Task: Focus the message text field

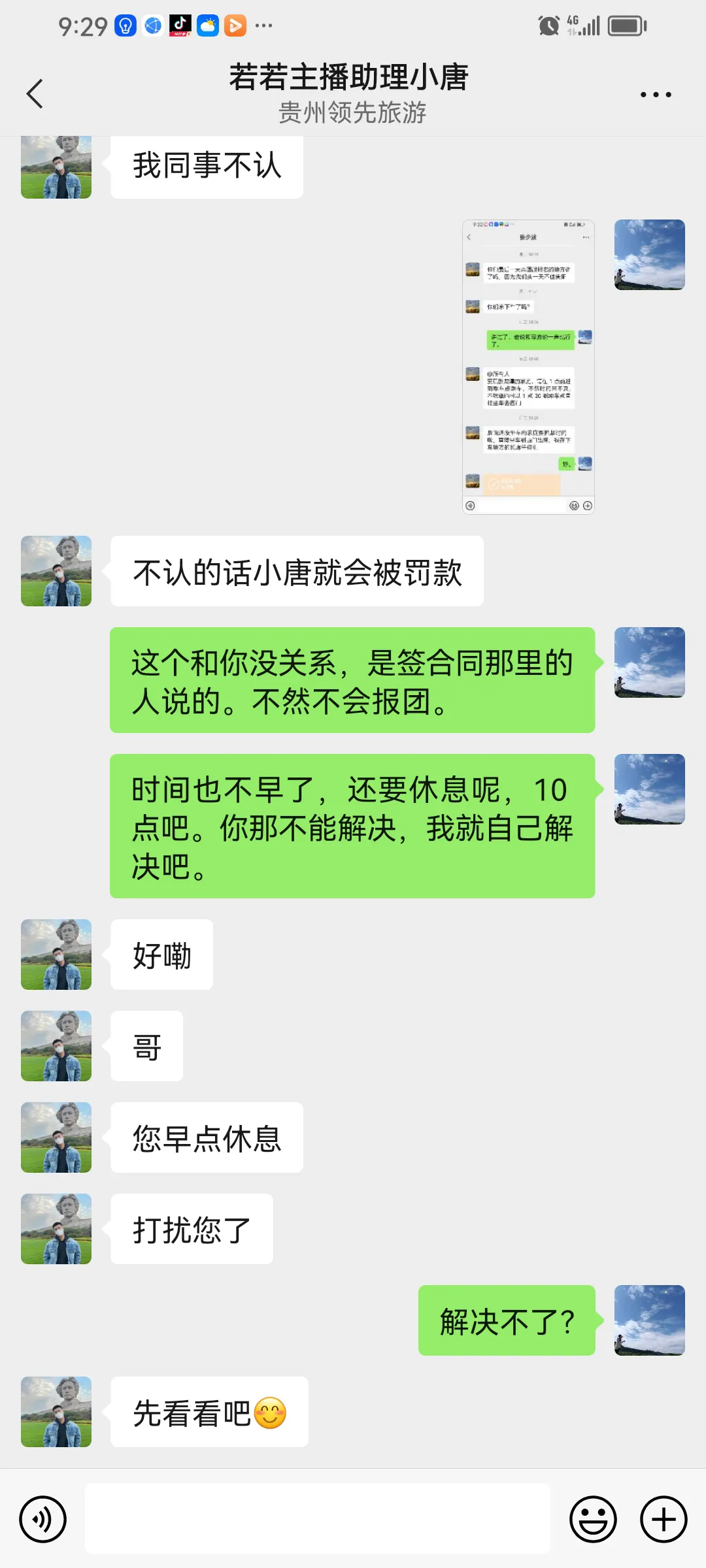Action: 317,1519
